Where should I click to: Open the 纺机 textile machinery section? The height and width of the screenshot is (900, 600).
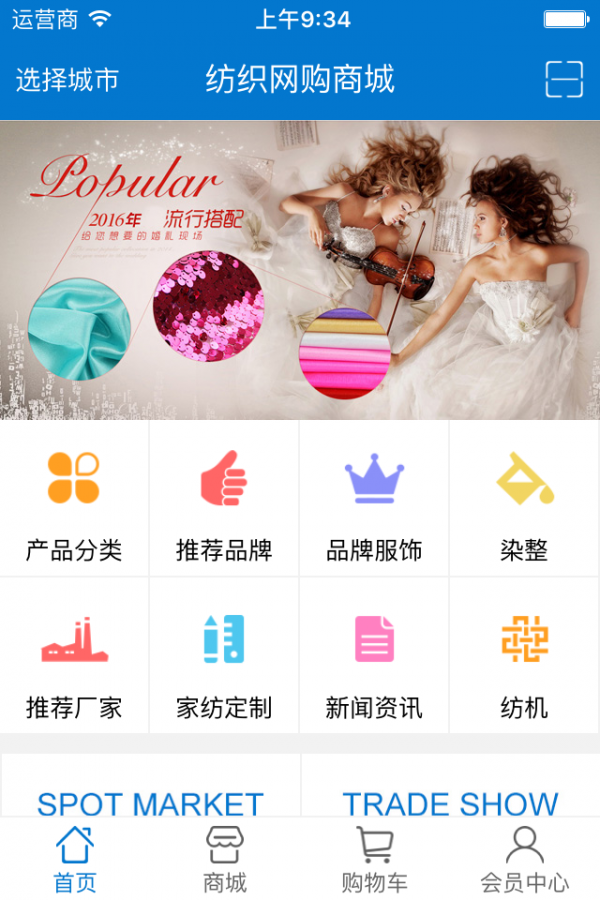[x=524, y=658]
